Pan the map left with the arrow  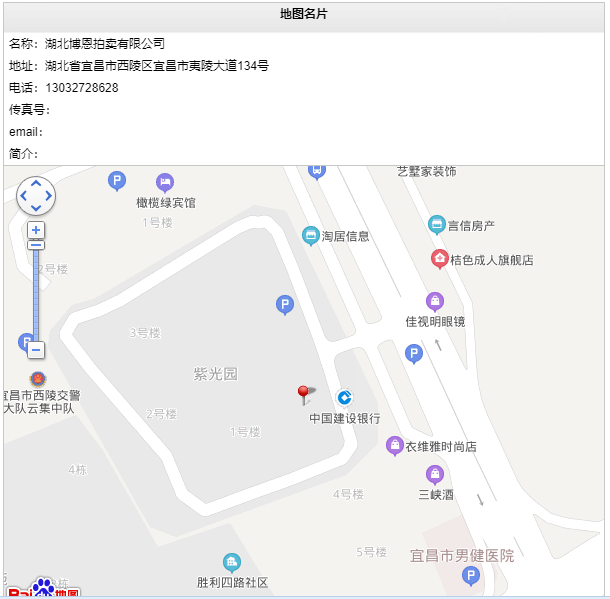(24, 196)
